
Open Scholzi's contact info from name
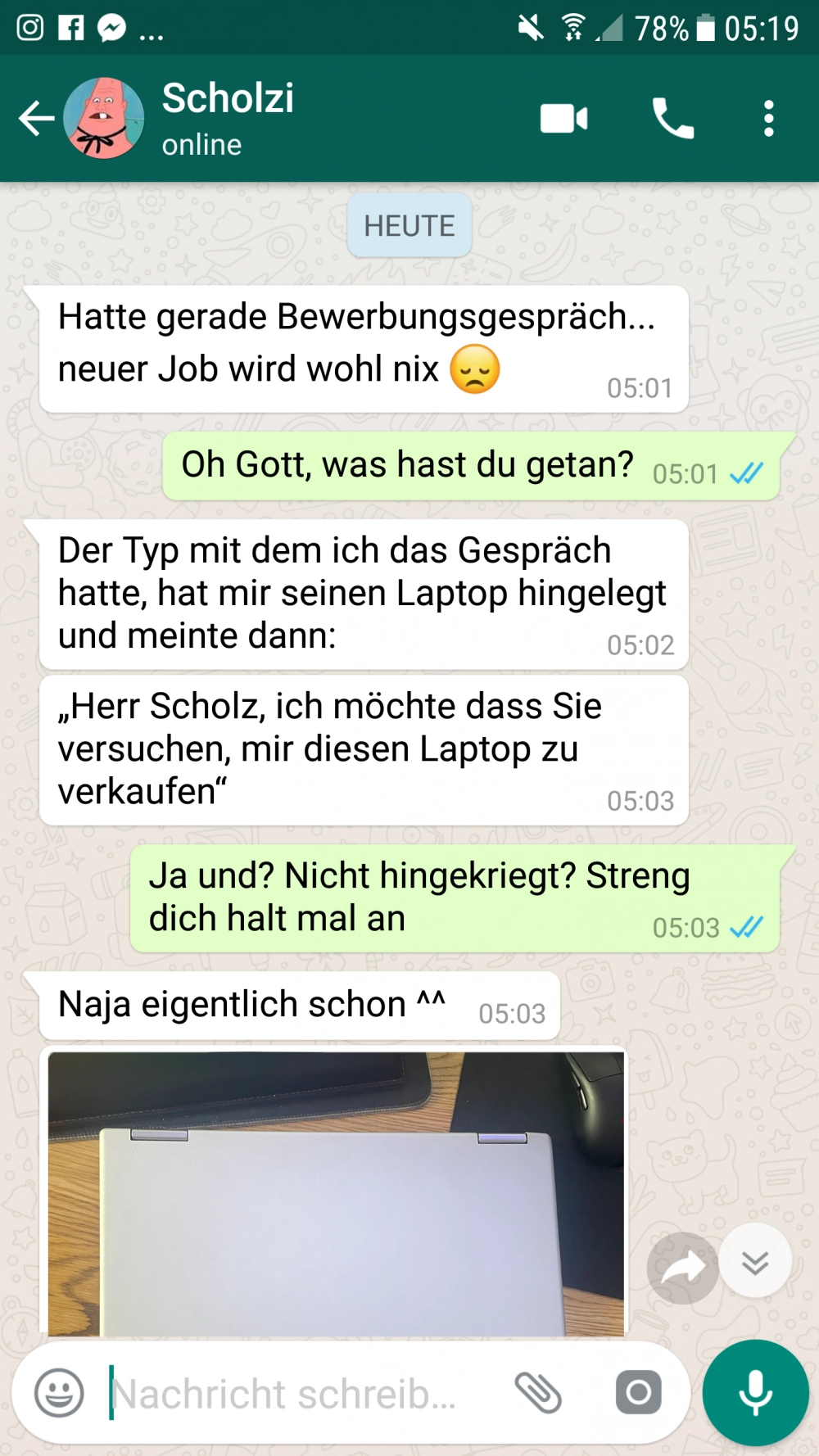(228, 99)
